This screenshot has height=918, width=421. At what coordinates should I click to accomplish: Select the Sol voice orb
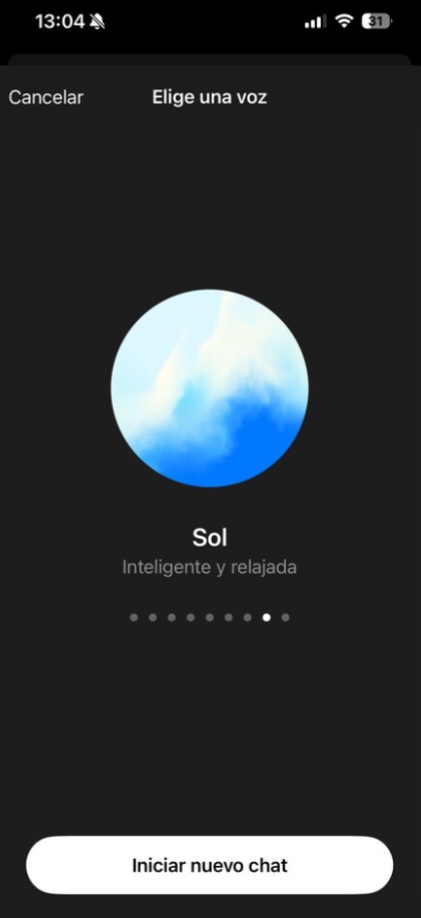click(x=210, y=388)
